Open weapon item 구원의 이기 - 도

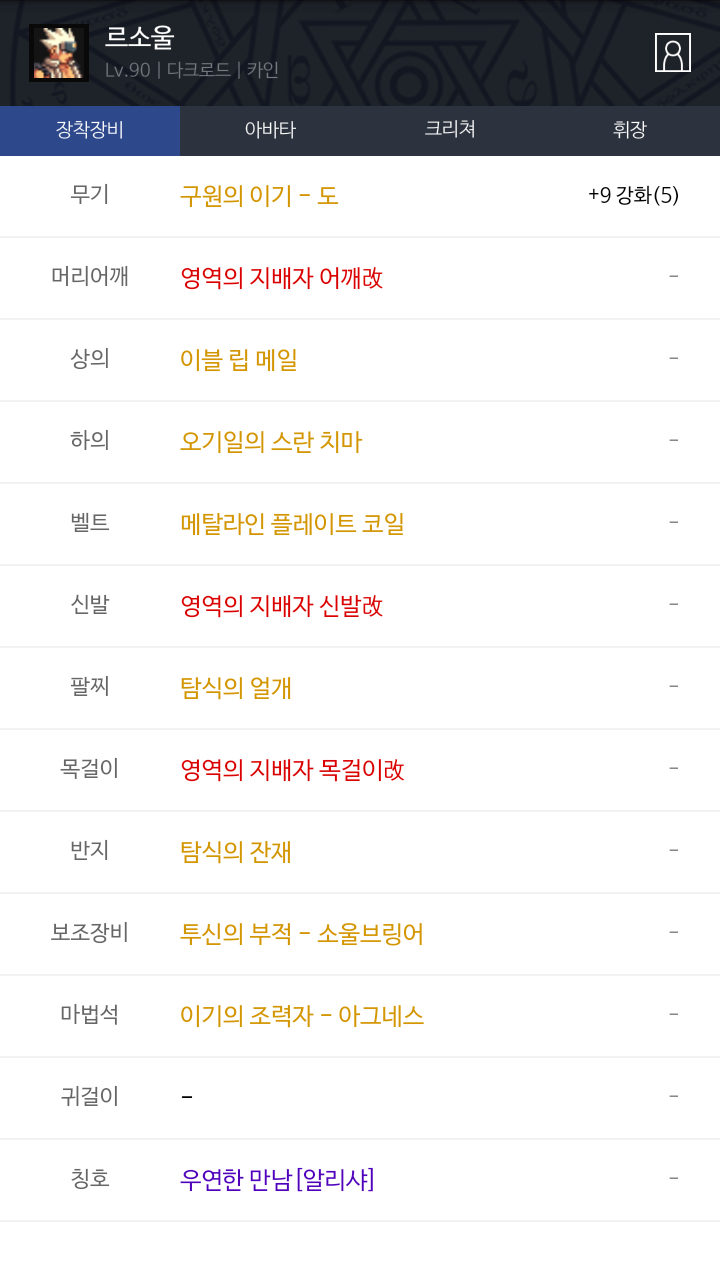pos(259,196)
